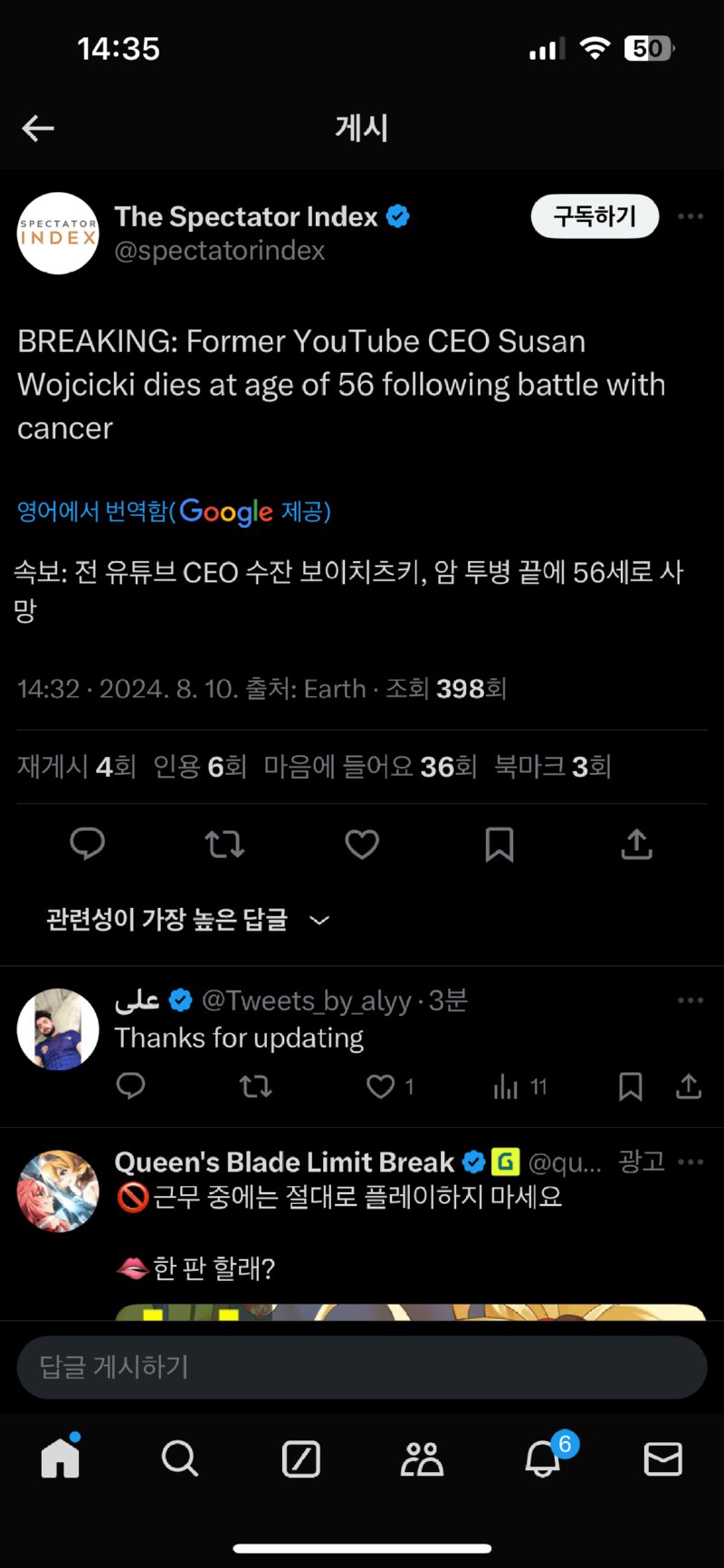Viewport: 724px width, 1568px height.
Task: Open more options for the Spectator Index post
Action: click(691, 216)
